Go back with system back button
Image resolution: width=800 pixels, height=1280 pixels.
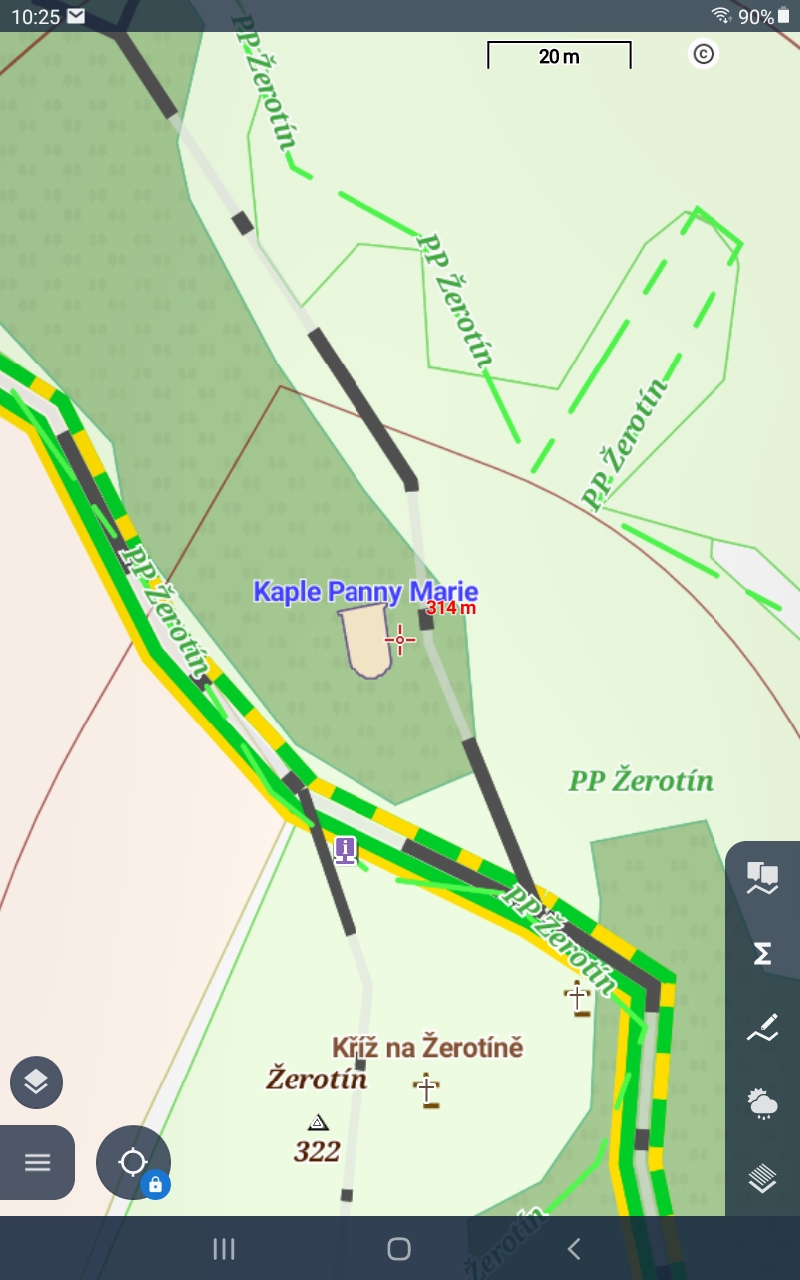(573, 1248)
